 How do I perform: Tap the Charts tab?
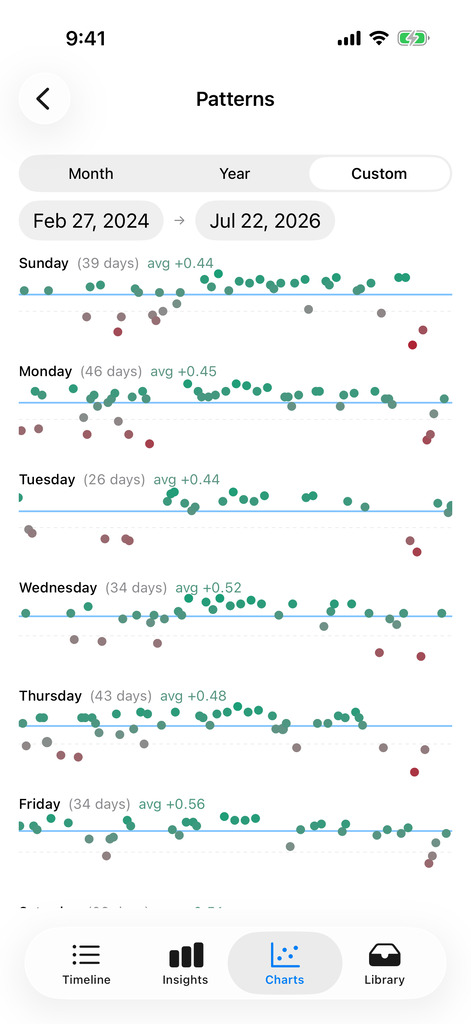click(285, 963)
